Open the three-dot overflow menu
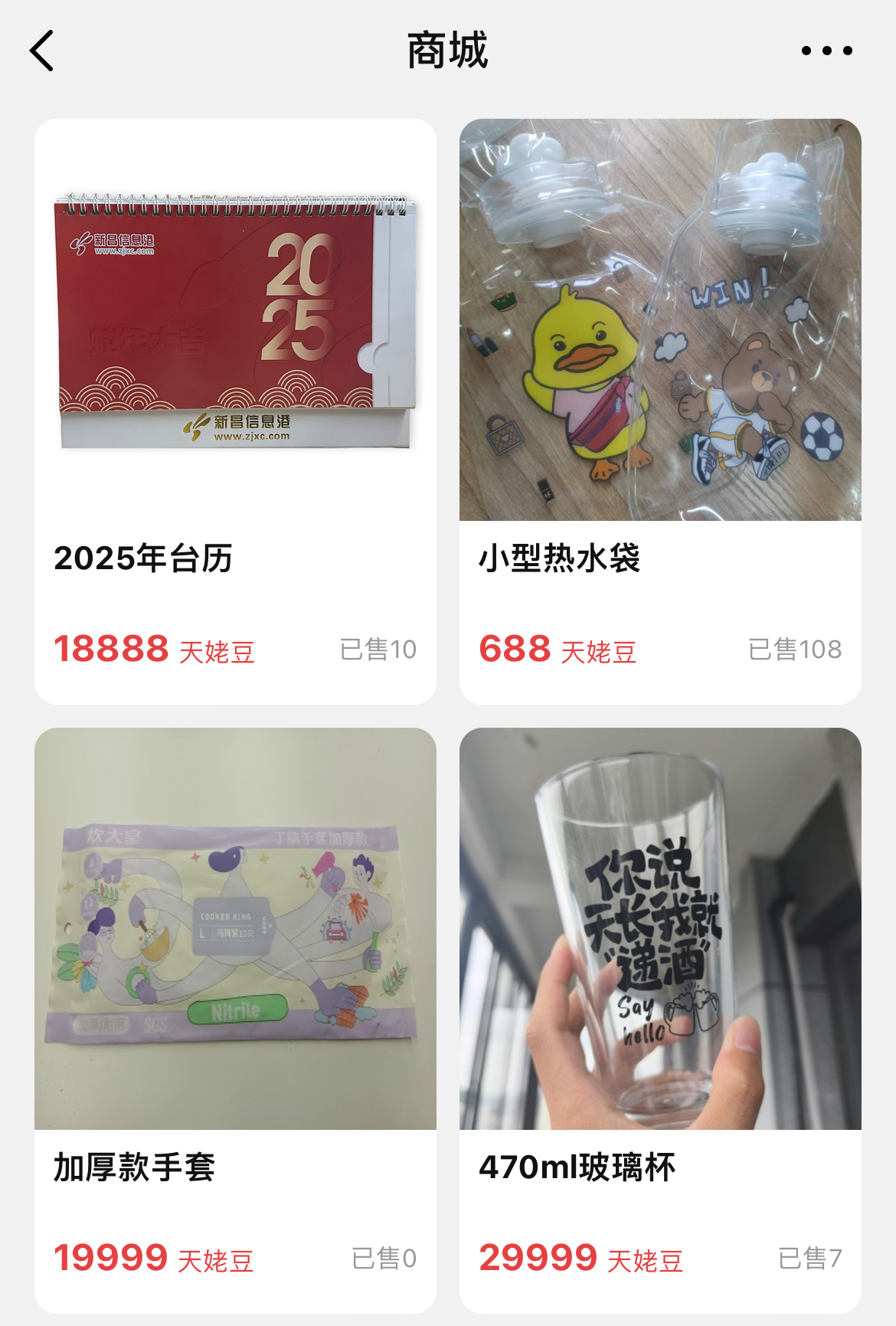Screen dimensions: 896x1326 coord(826,51)
